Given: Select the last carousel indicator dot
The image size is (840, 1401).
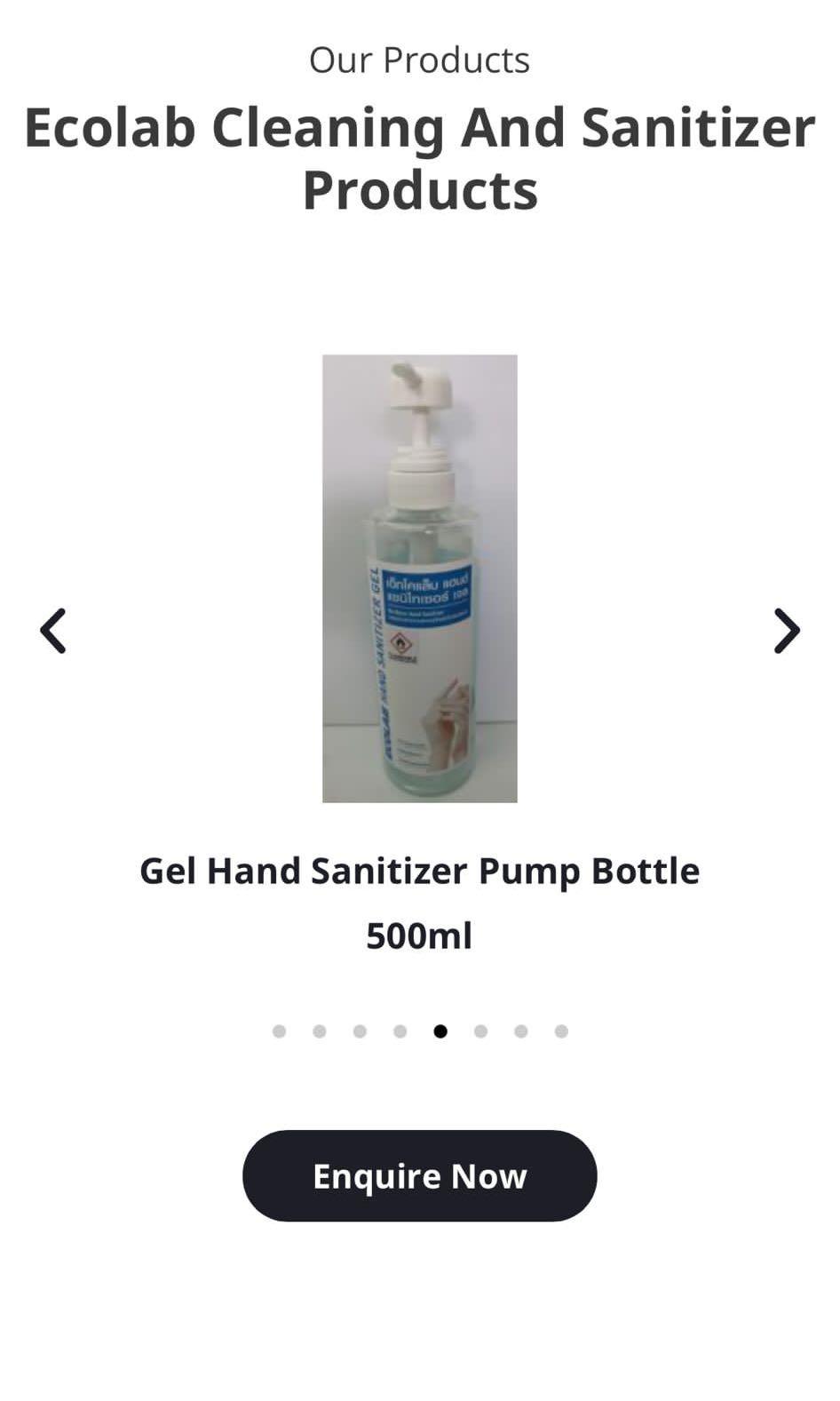Looking at the screenshot, I should point(561,1031).
